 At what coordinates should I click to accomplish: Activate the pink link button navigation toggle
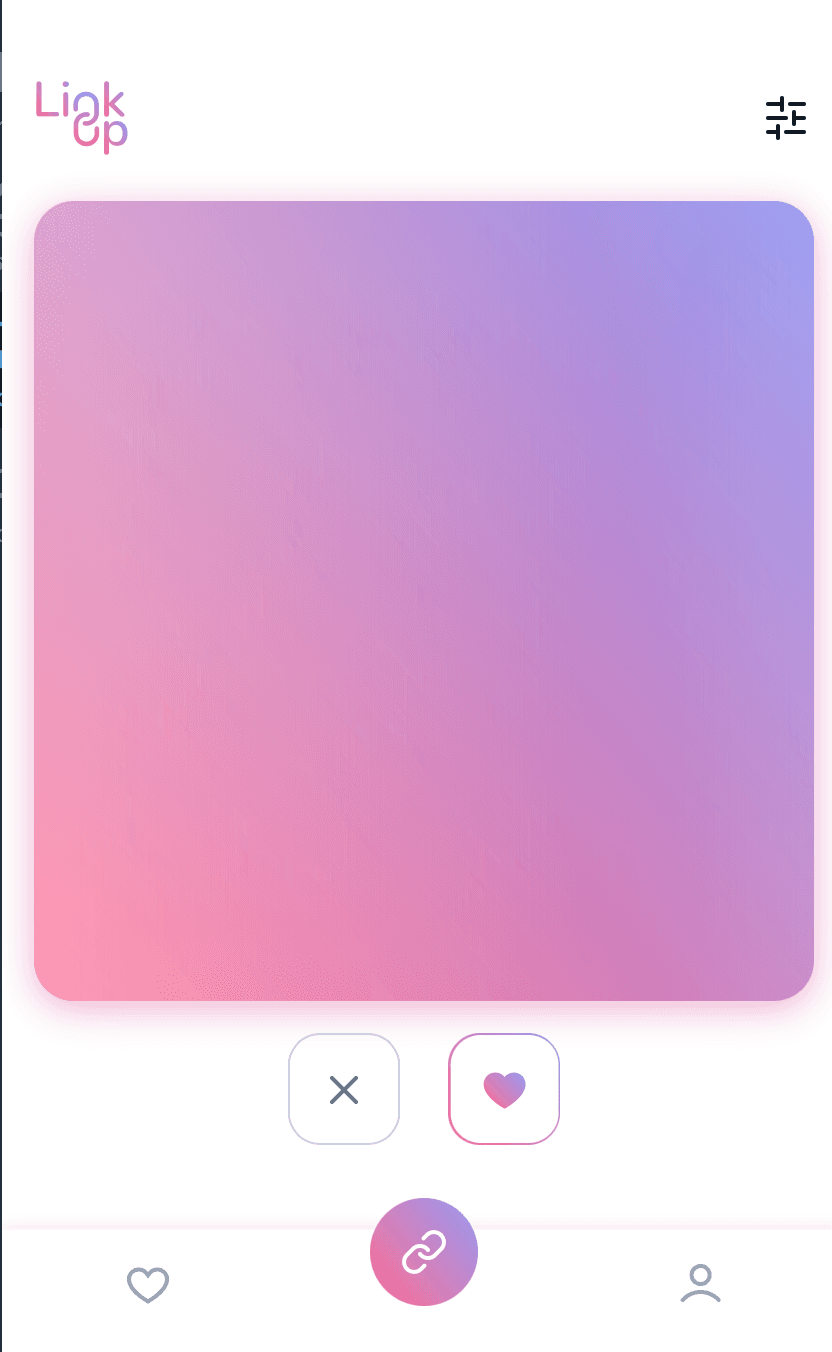click(x=423, y=1251)
